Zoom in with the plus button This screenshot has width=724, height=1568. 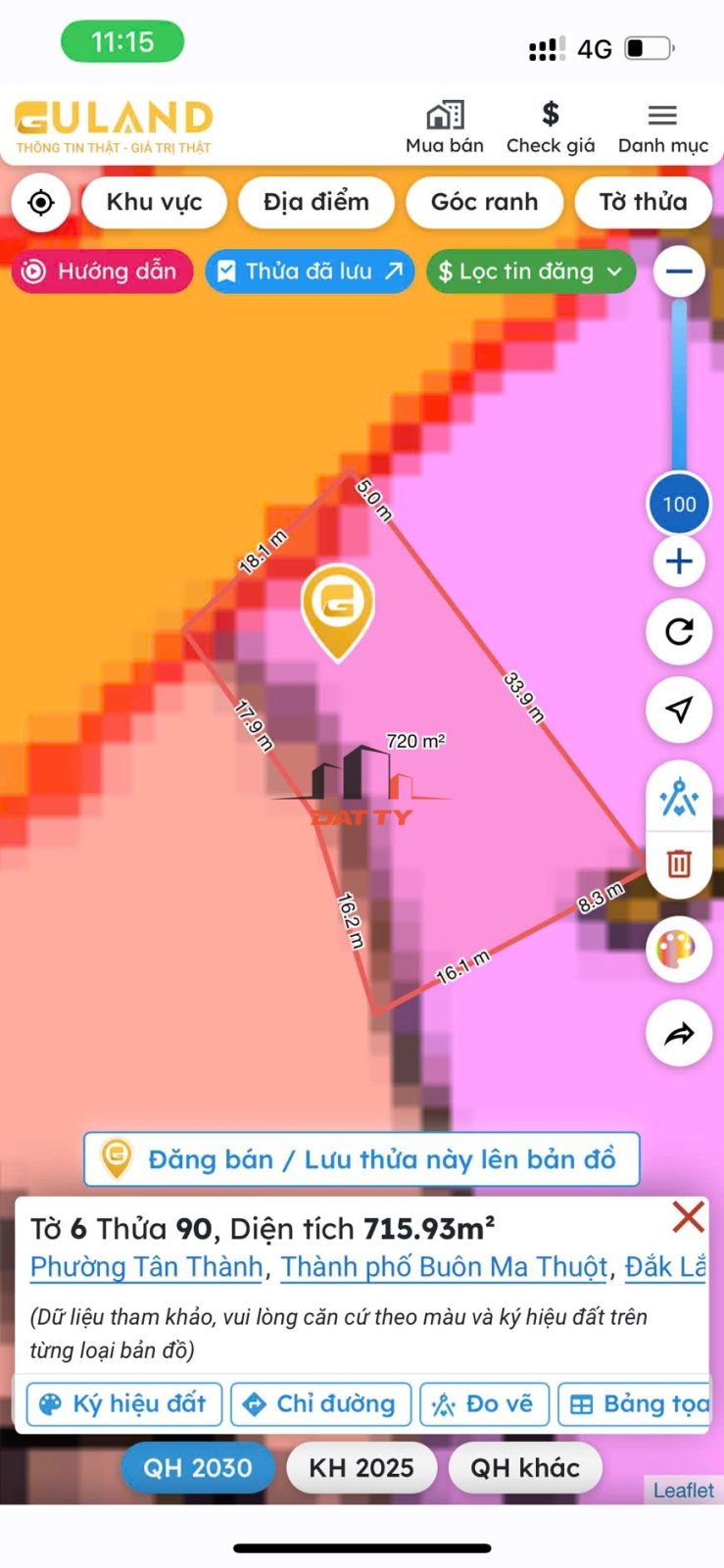[x=679, y=562]
